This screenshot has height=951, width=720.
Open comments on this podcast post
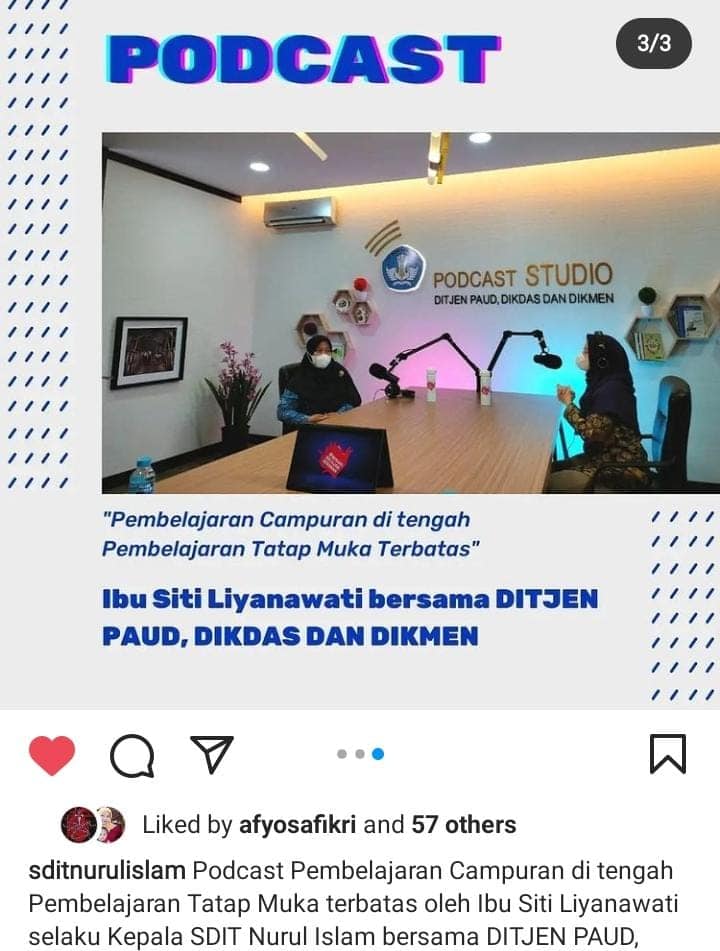(132, 755)
